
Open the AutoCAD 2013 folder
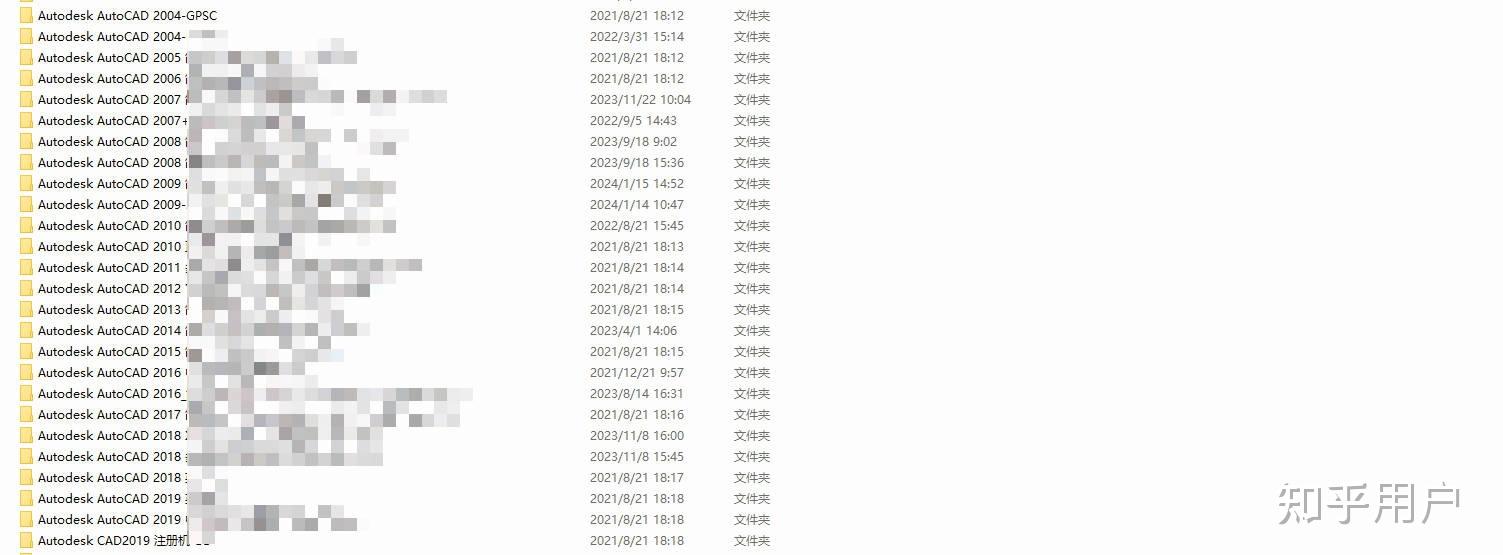[x=109, y=310]
